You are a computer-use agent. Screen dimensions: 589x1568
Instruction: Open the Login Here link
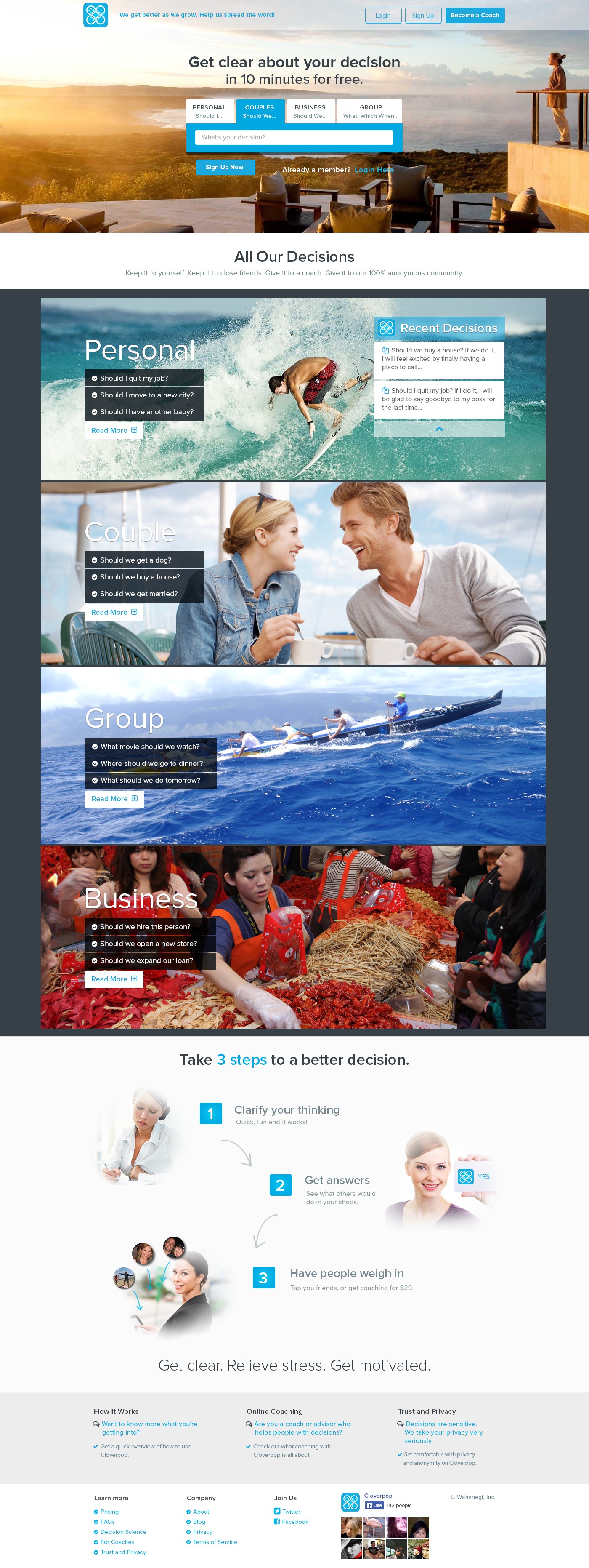(x=374, y=170)
